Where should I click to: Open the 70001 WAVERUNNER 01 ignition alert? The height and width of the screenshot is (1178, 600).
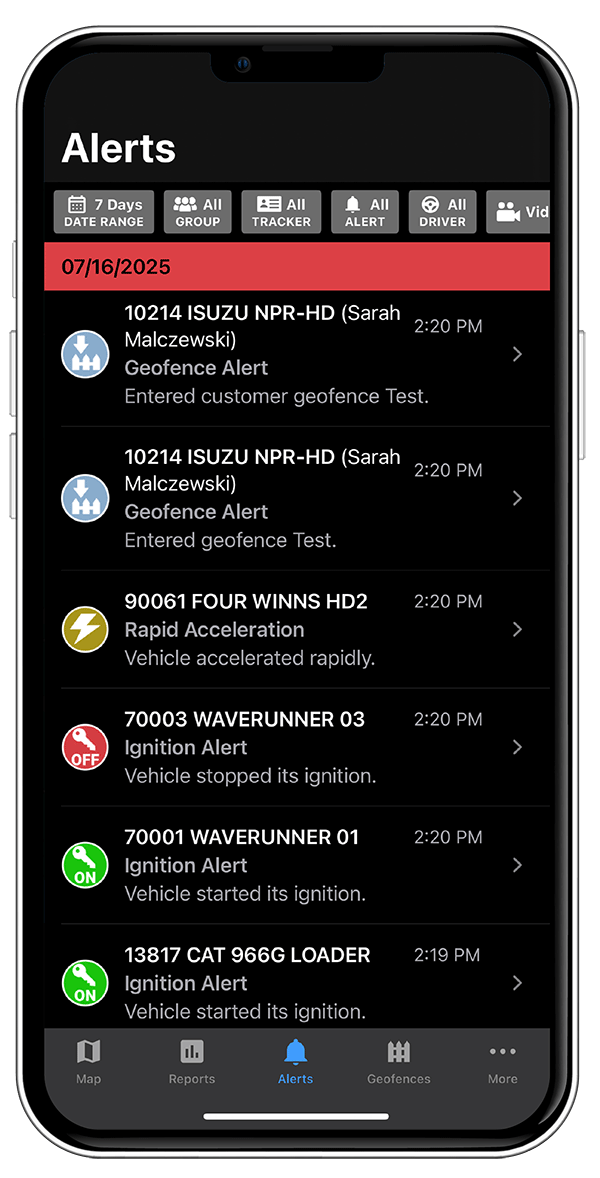point(297,865)
